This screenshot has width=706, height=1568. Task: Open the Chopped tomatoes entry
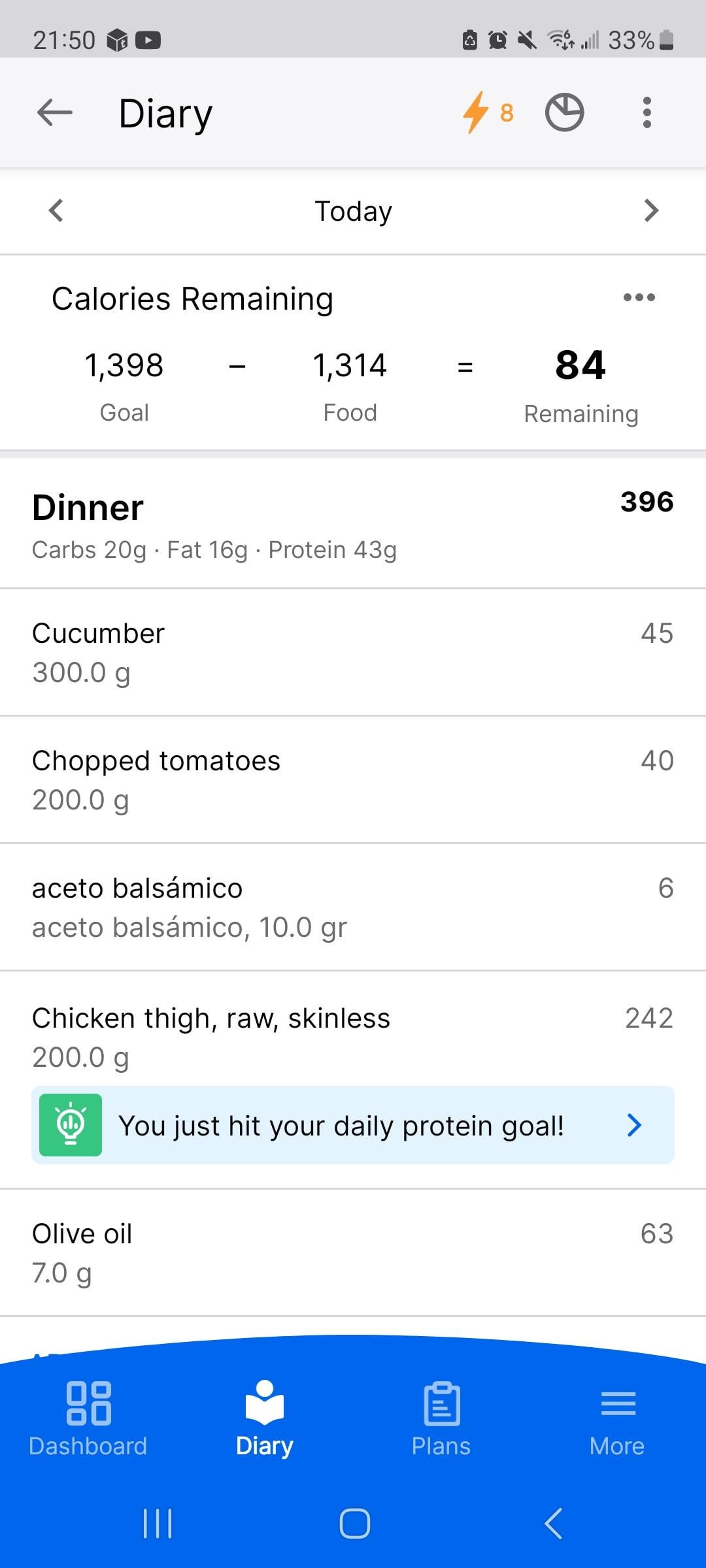point(353,779)
